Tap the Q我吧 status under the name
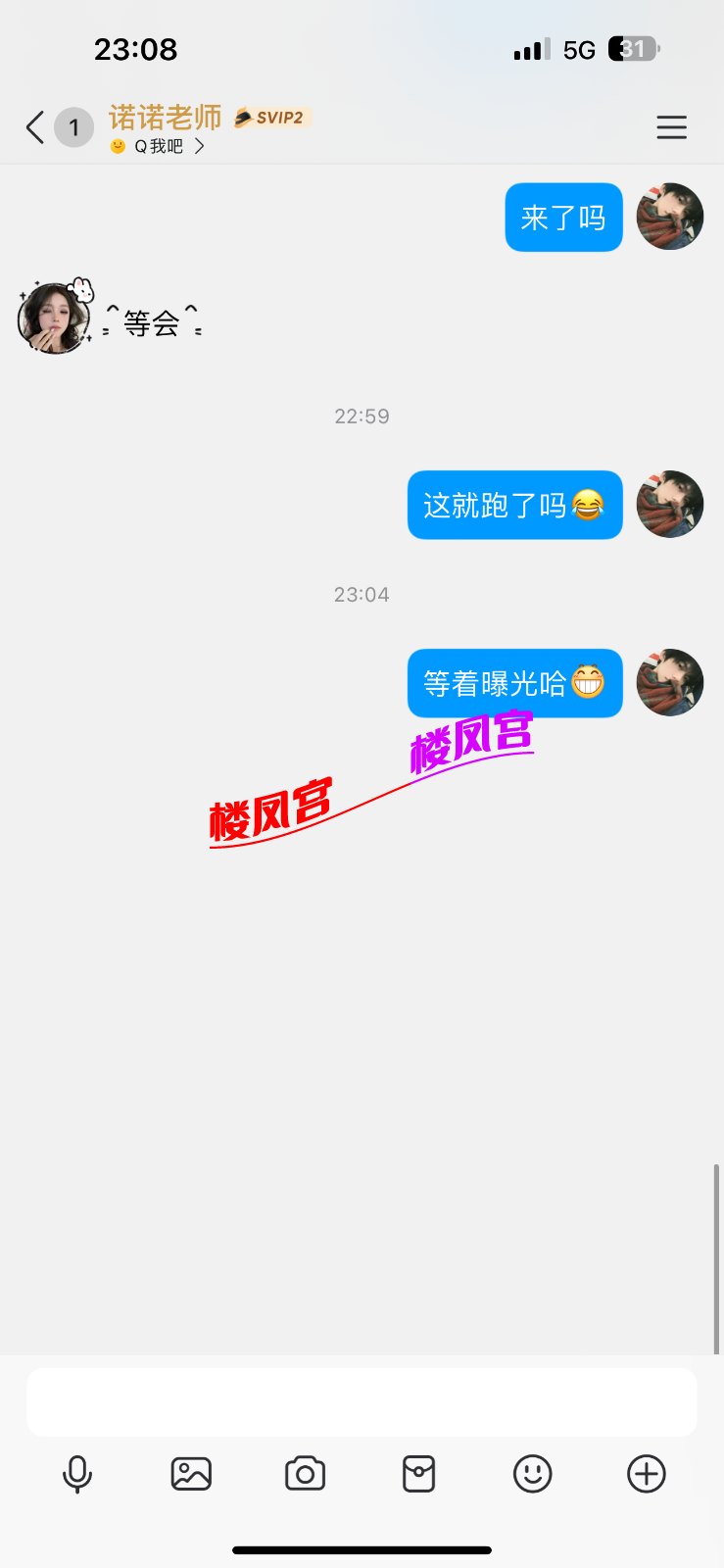Viewport: 724px width, 1568px height. (x=159, y=146)
